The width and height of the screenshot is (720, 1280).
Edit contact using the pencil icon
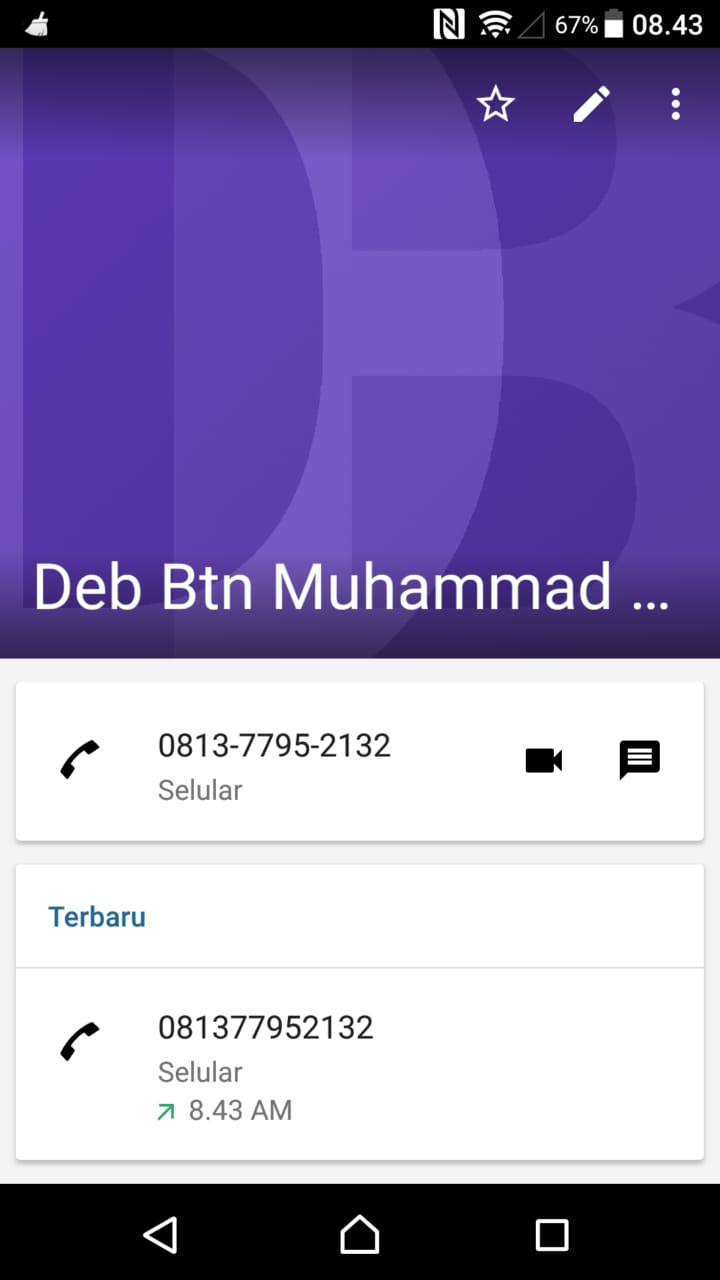(x=591, y=104)
